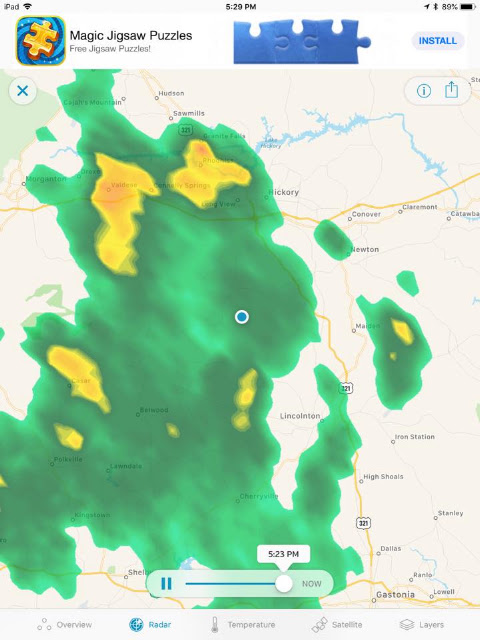Screen dimensions: 480x640
Task: Switch to the Temperature tab
Action: pyautogui.click(x=242, y=624)
